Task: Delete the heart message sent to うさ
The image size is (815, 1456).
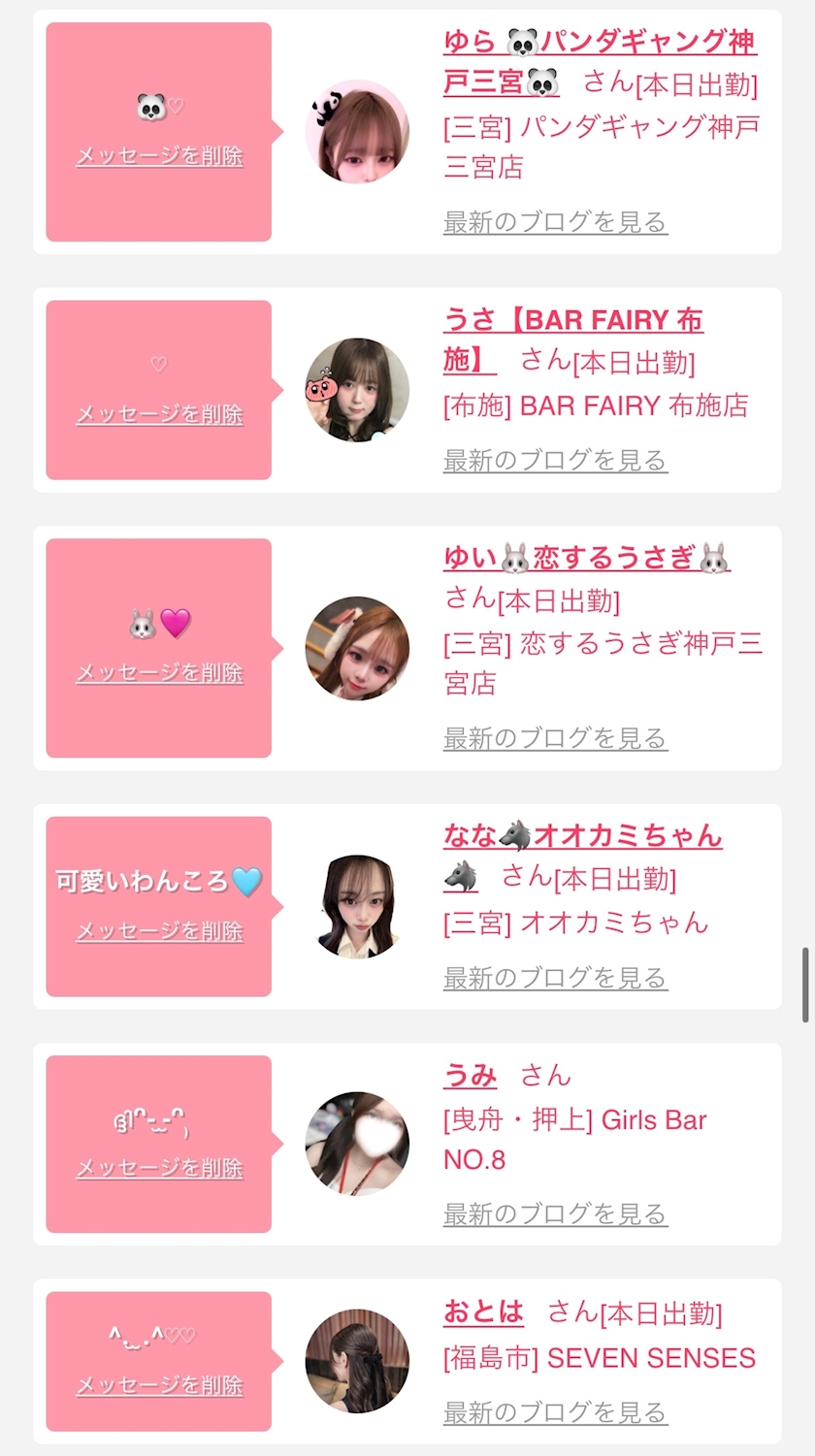Action: (159, 414)
